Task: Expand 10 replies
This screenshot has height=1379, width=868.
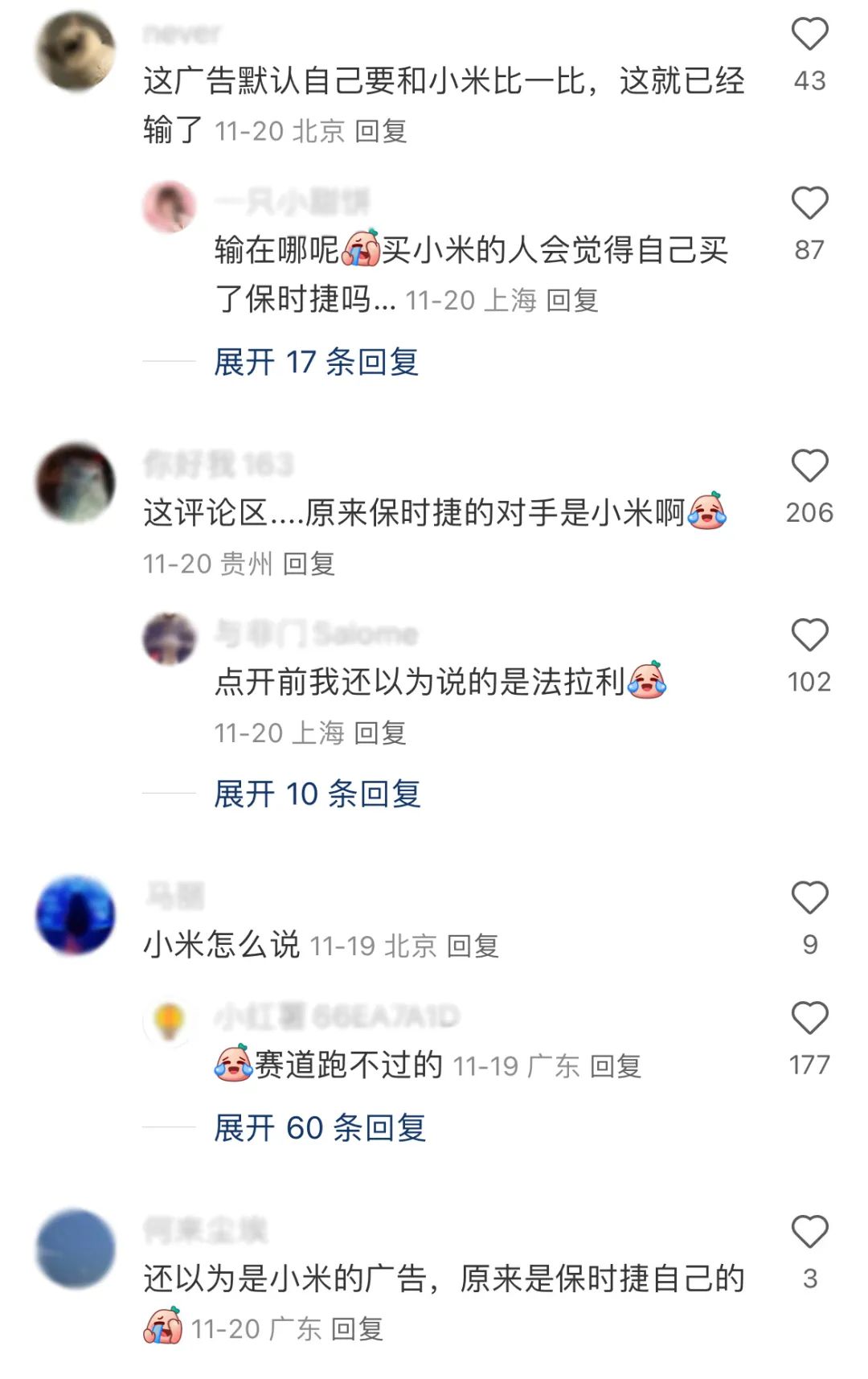Action: 317,794
